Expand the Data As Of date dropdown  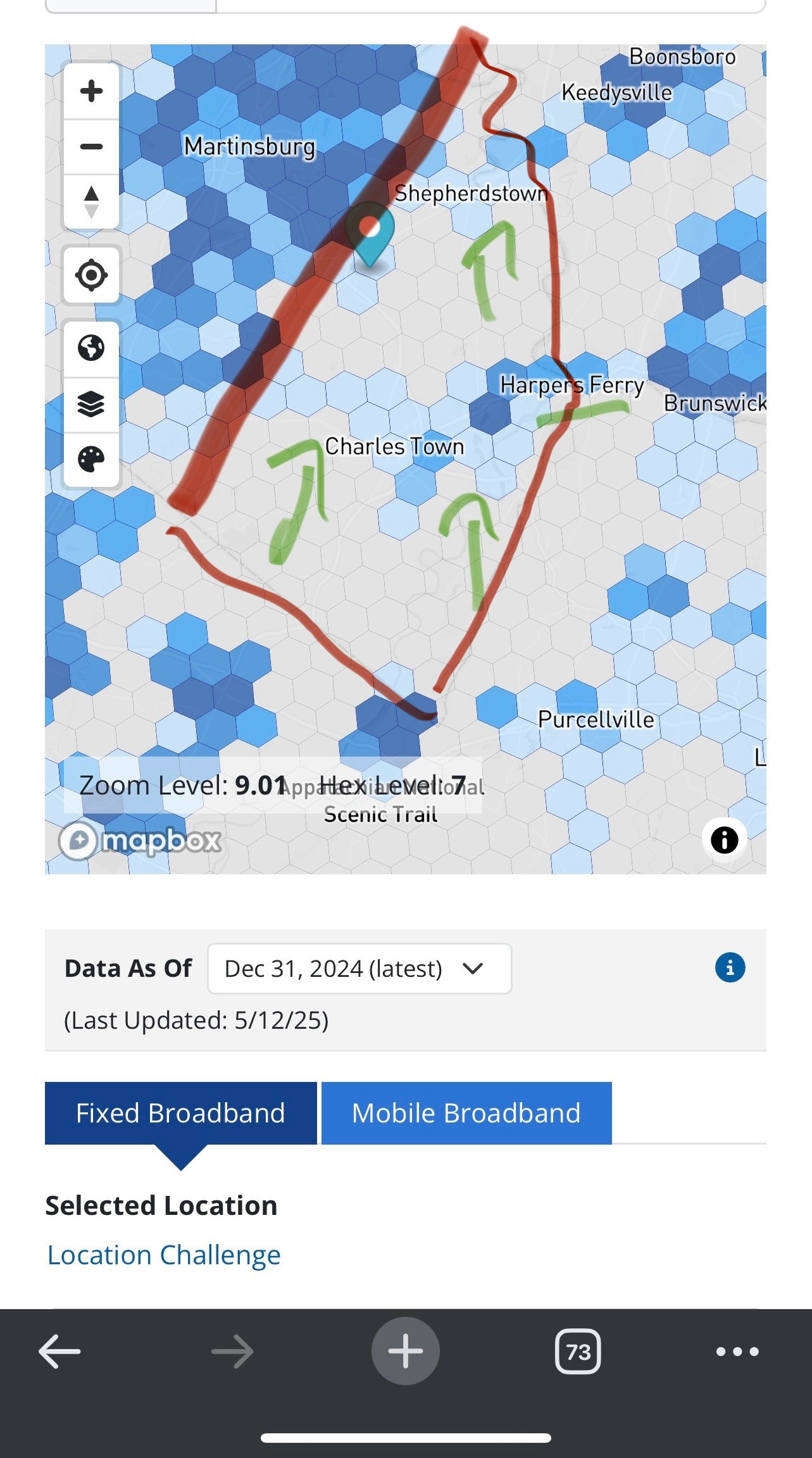click(359, 969)
